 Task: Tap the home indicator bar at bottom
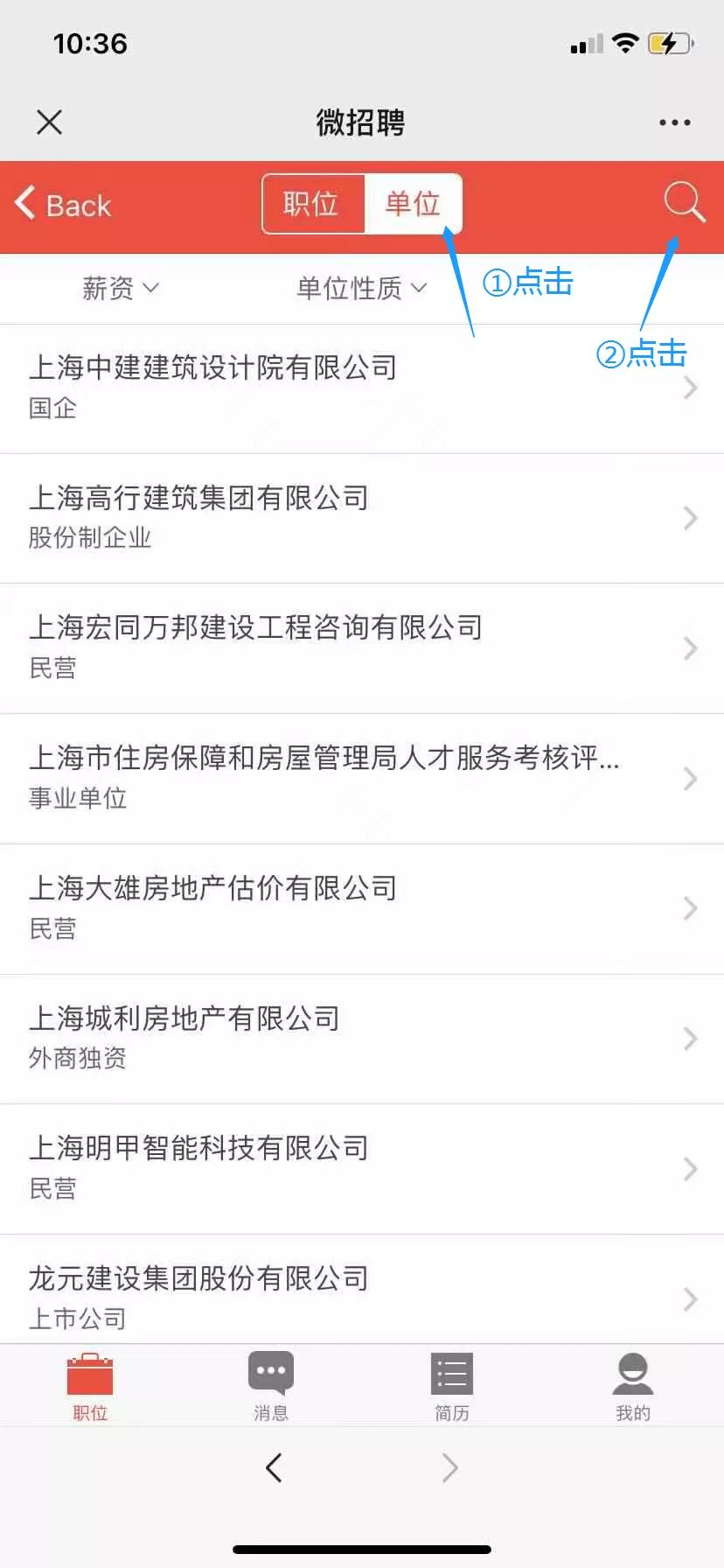tap(362, 1547)
